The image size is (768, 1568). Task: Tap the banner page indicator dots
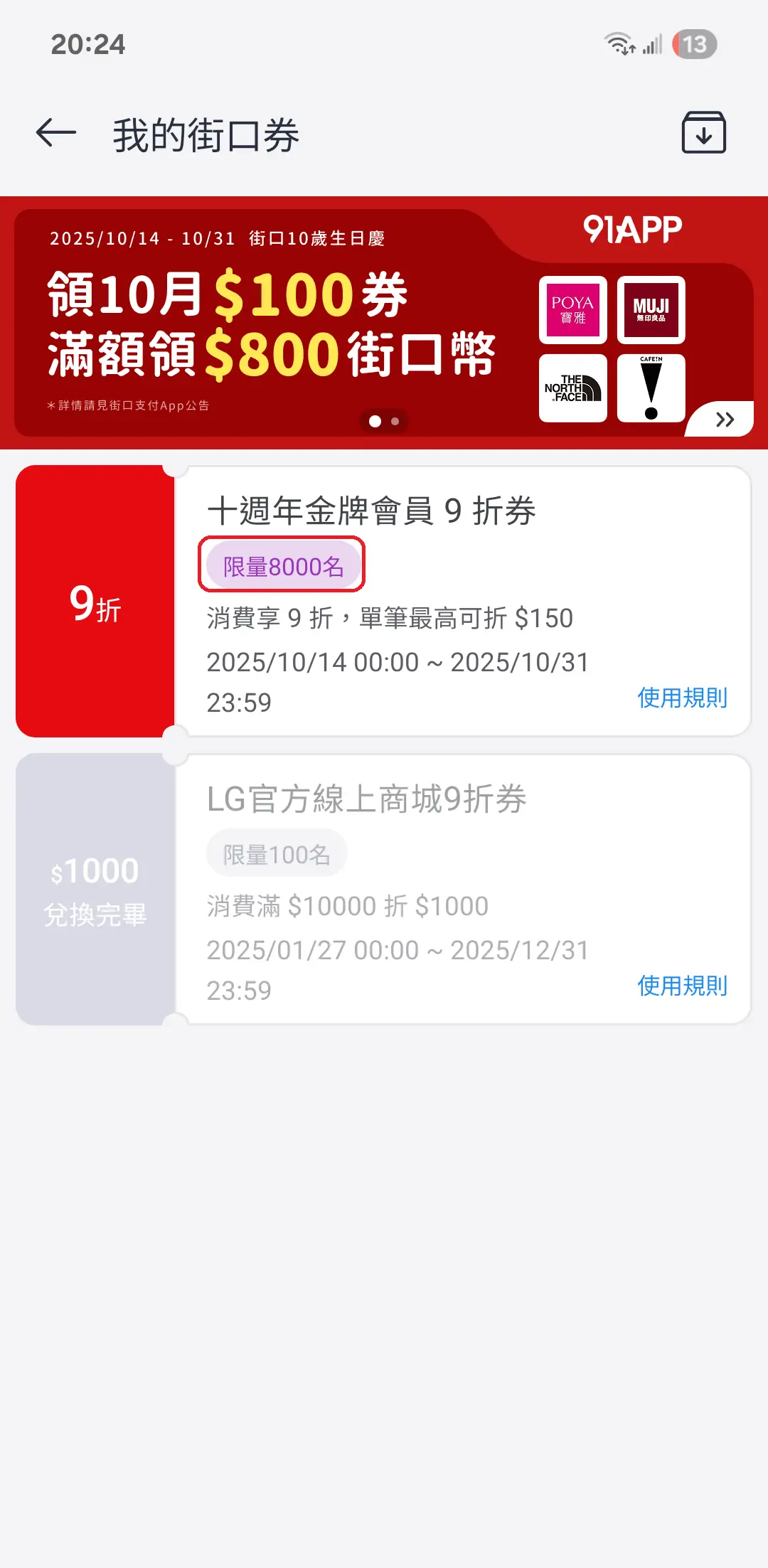384,421
